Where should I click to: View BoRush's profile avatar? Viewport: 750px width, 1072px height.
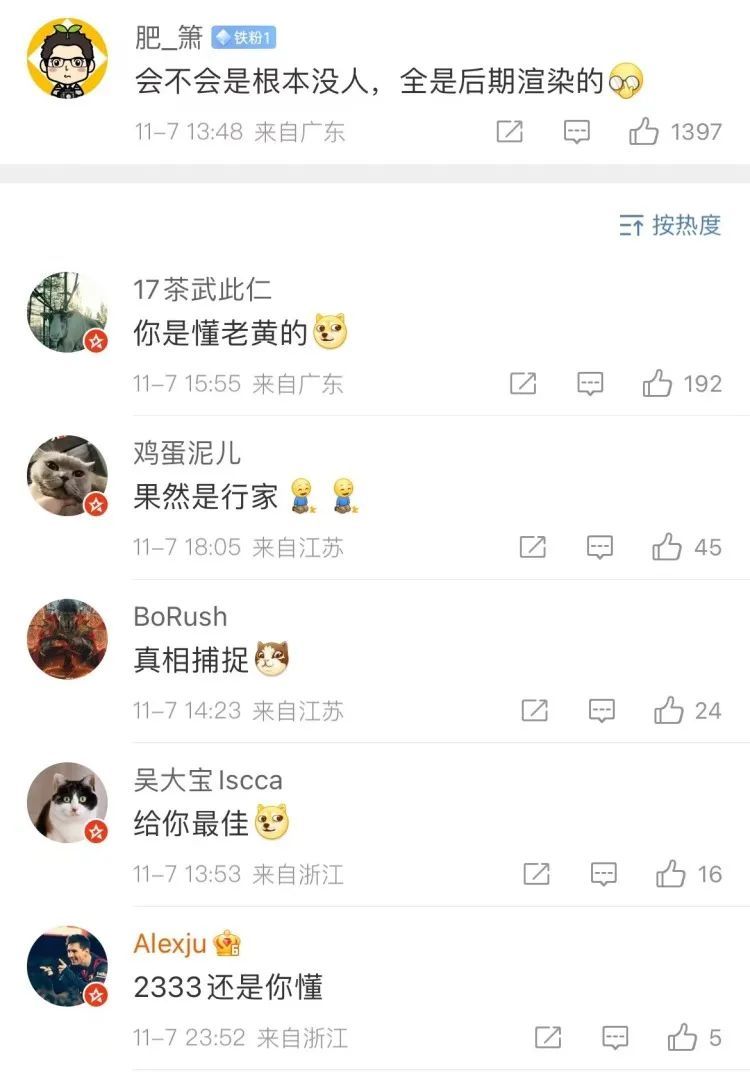67,639
